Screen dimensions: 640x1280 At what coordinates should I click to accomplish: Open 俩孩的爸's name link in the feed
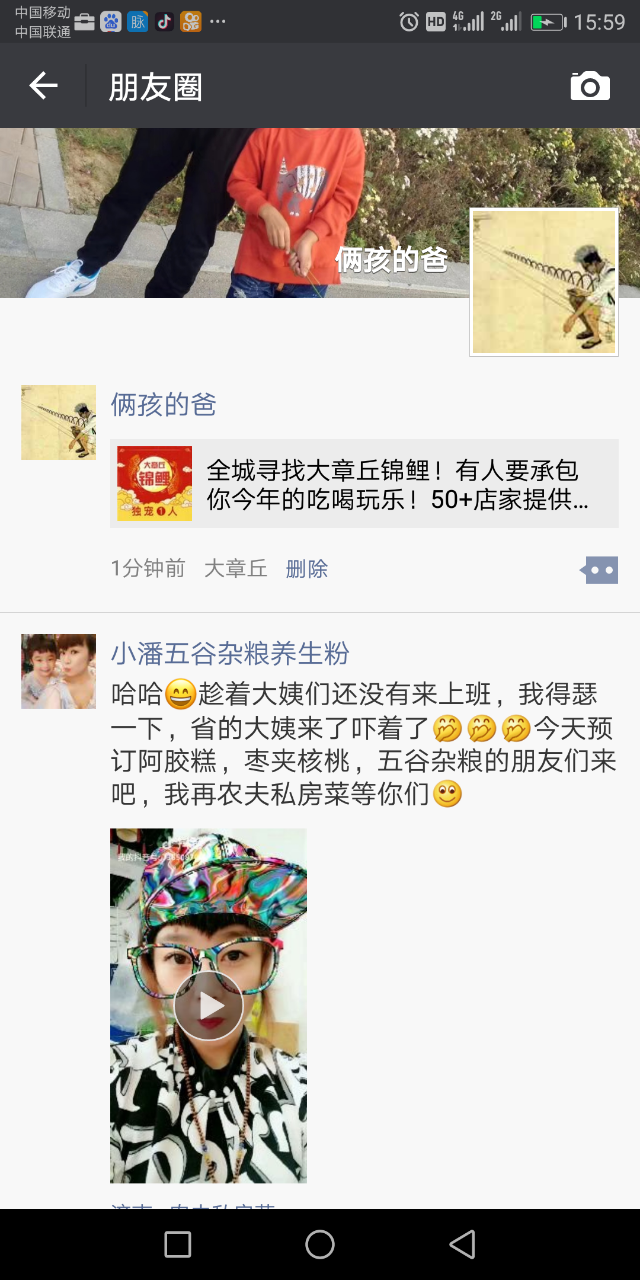pos(163,405)
